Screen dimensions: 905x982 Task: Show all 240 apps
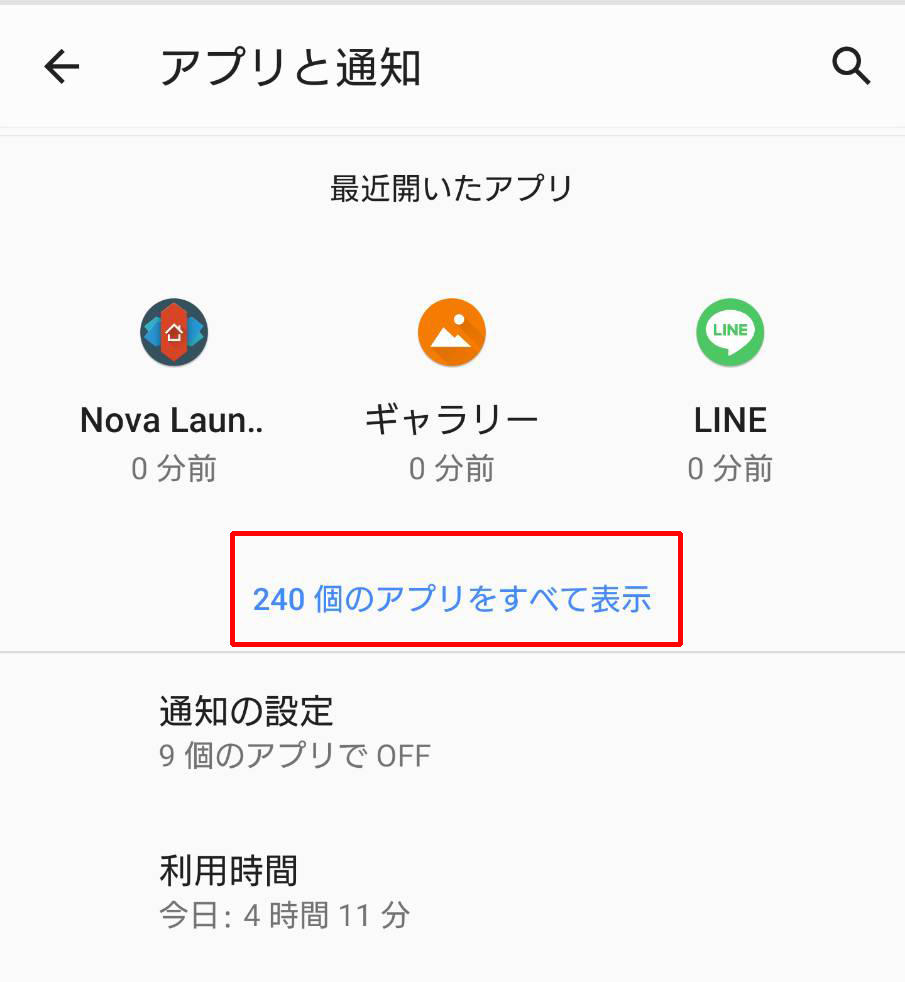tap(453, 599)
